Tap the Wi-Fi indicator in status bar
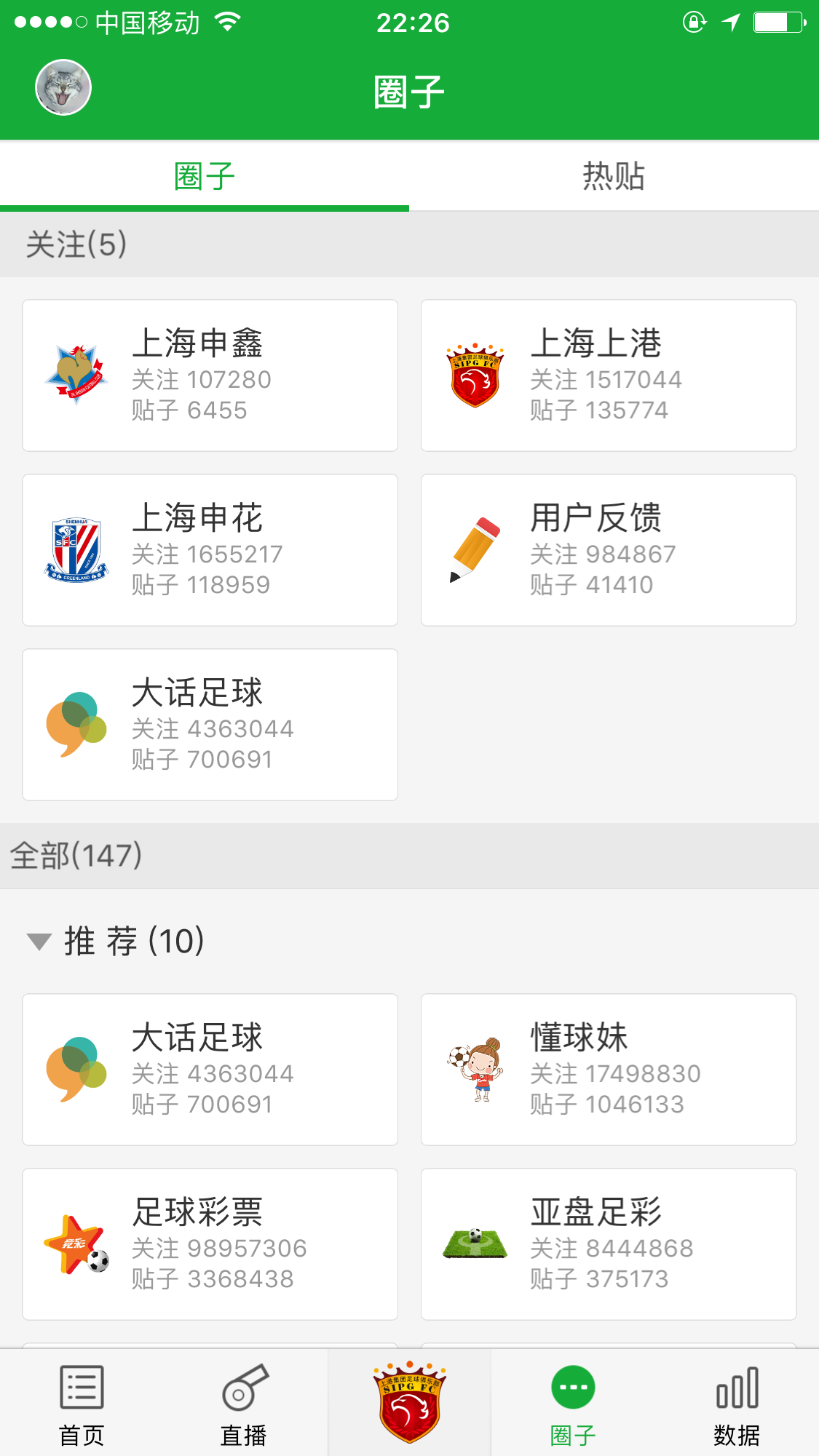The height and width of the screenshot is (1456, 819). (226, 23)
